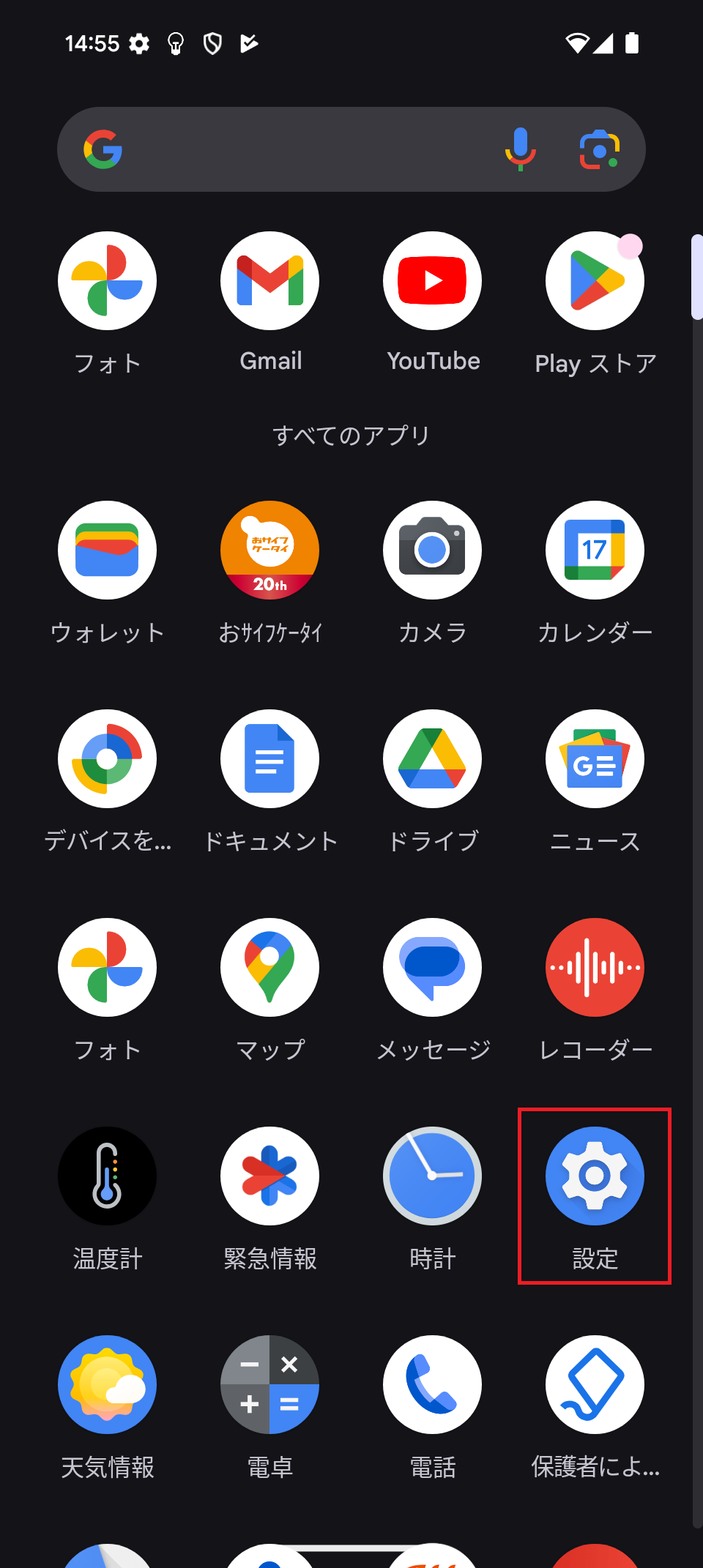Start voice search with the microphone icon
The image size is (703, 1568).
pyautogui.click(x=520, y=149)
